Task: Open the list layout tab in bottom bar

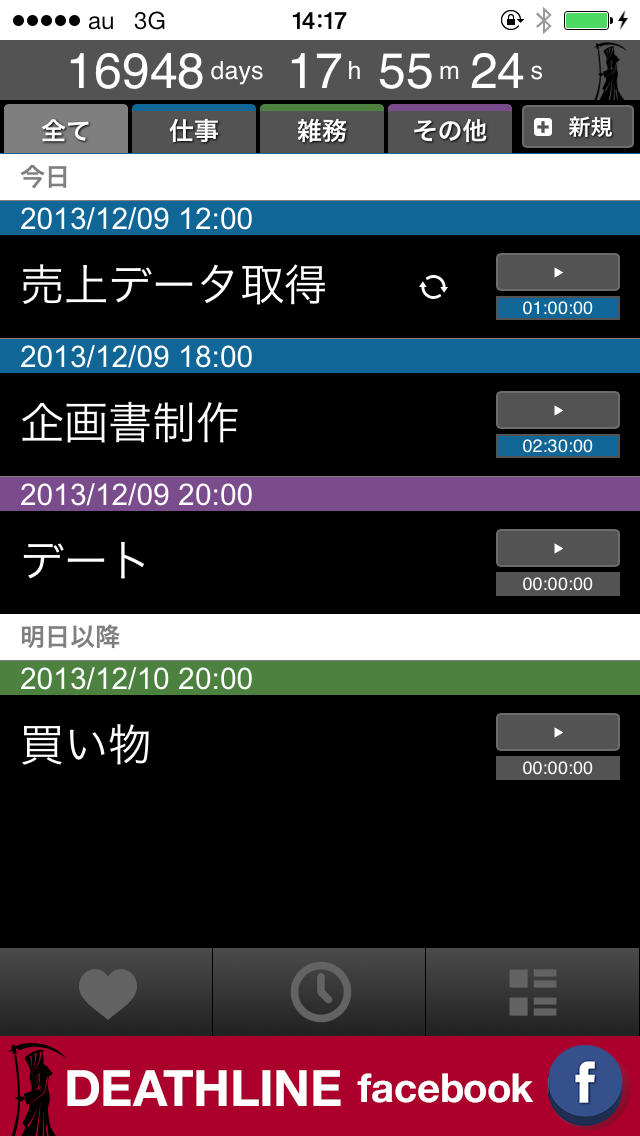Action: (532, 993)
